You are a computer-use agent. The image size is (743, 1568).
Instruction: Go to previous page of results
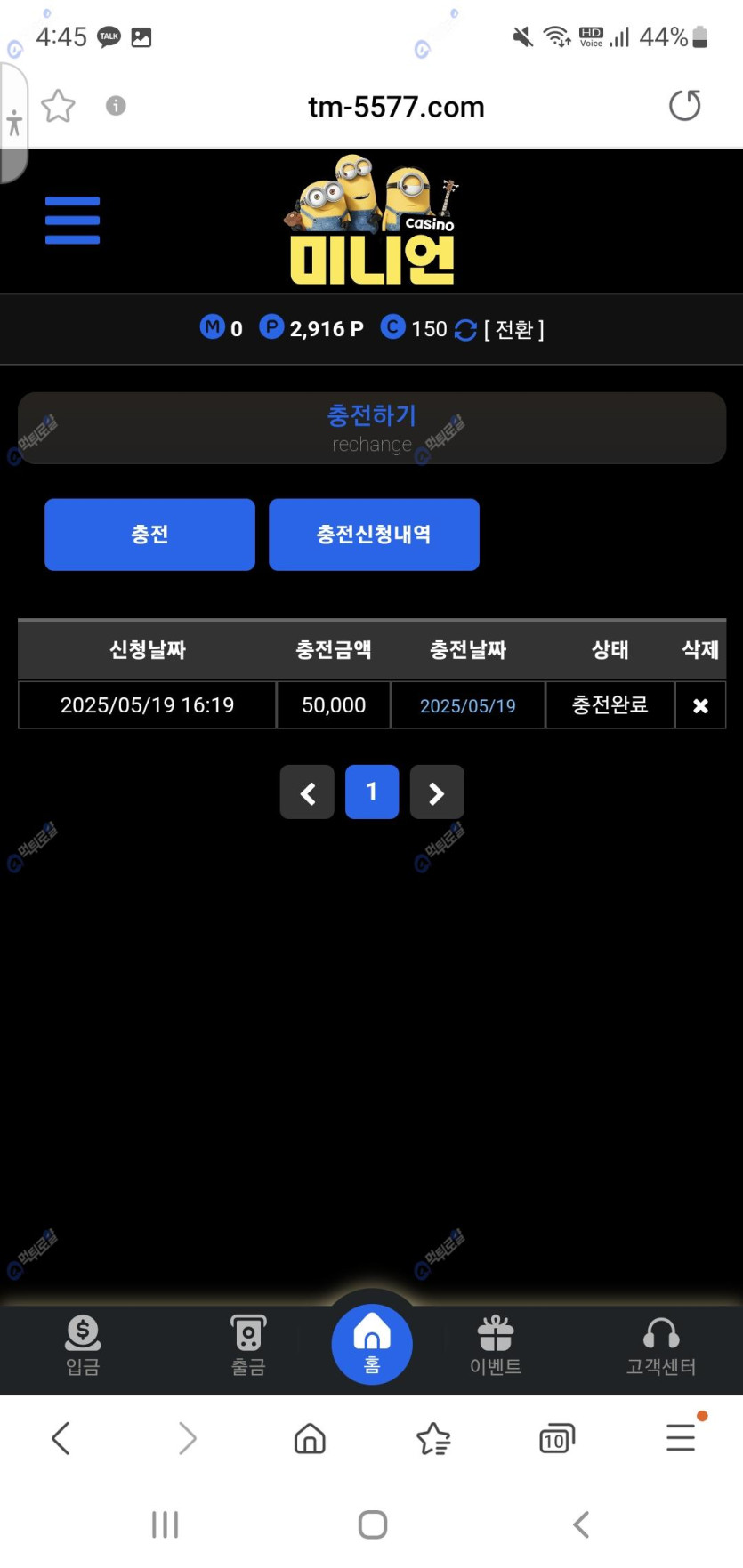(307, 792)
